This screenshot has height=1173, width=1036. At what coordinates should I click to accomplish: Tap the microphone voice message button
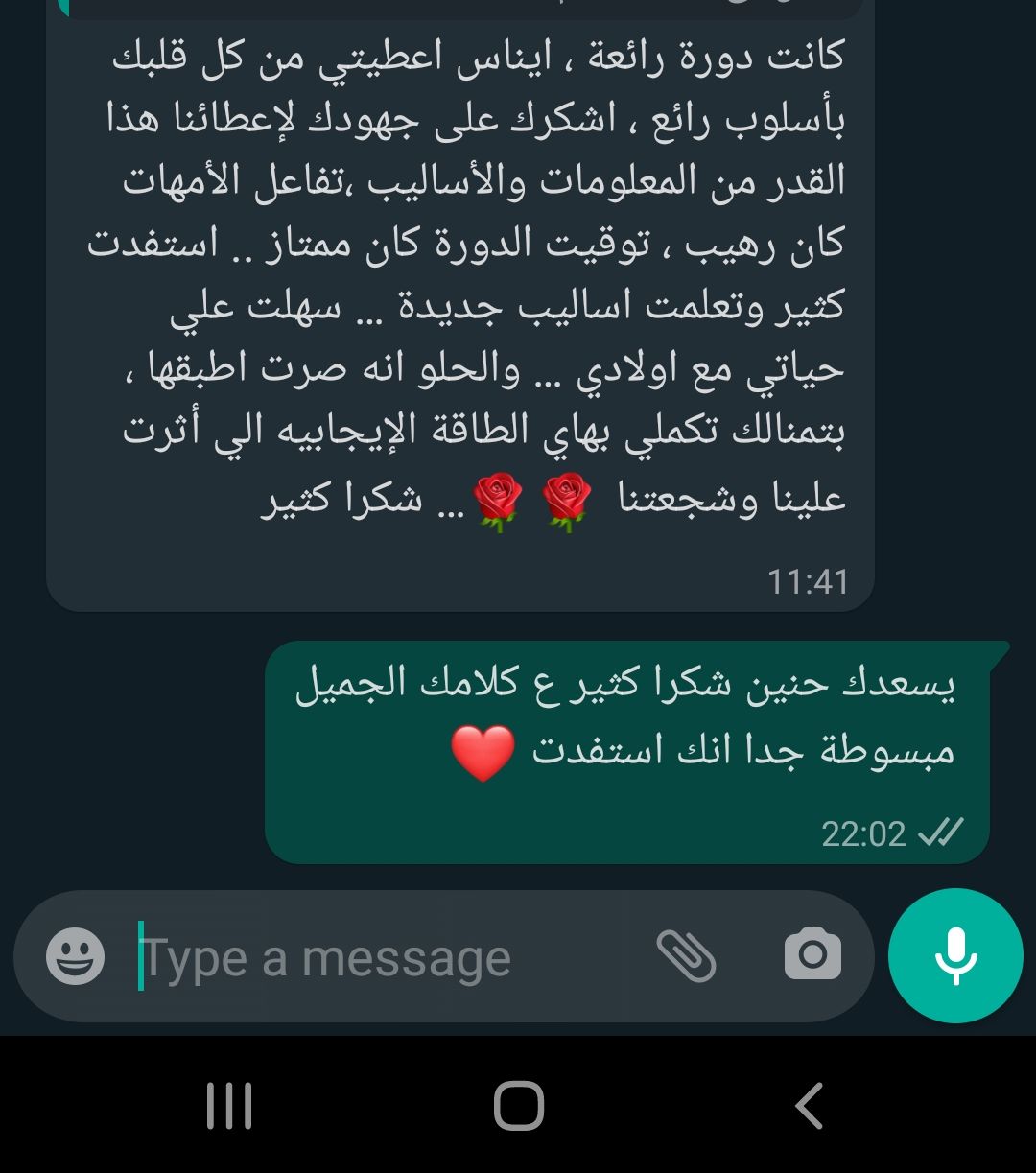click(x=955, y=955)
